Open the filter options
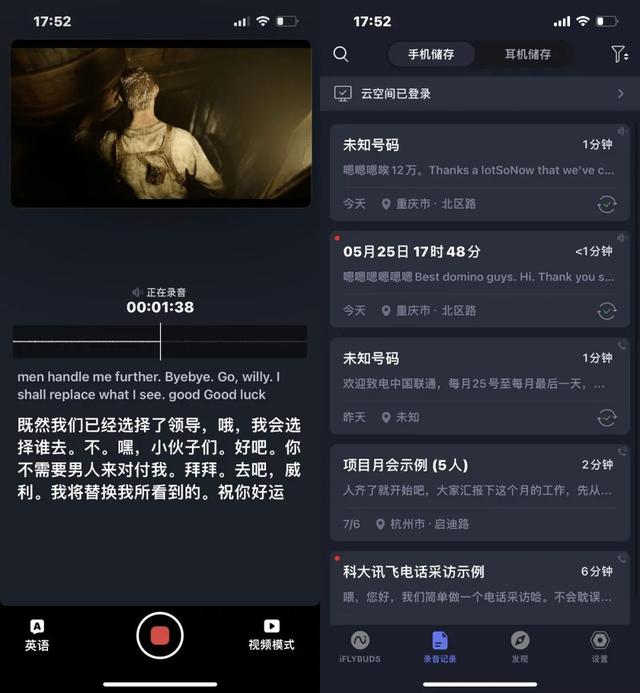The height and width of the screenshot is (693, 640). pos(619,54)
